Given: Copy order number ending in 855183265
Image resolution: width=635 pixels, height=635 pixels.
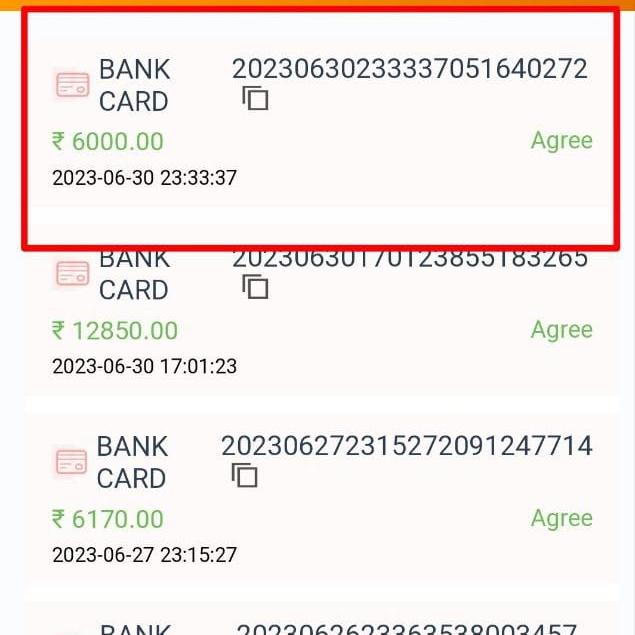Looking at the screenshot, I should point(256,288).
